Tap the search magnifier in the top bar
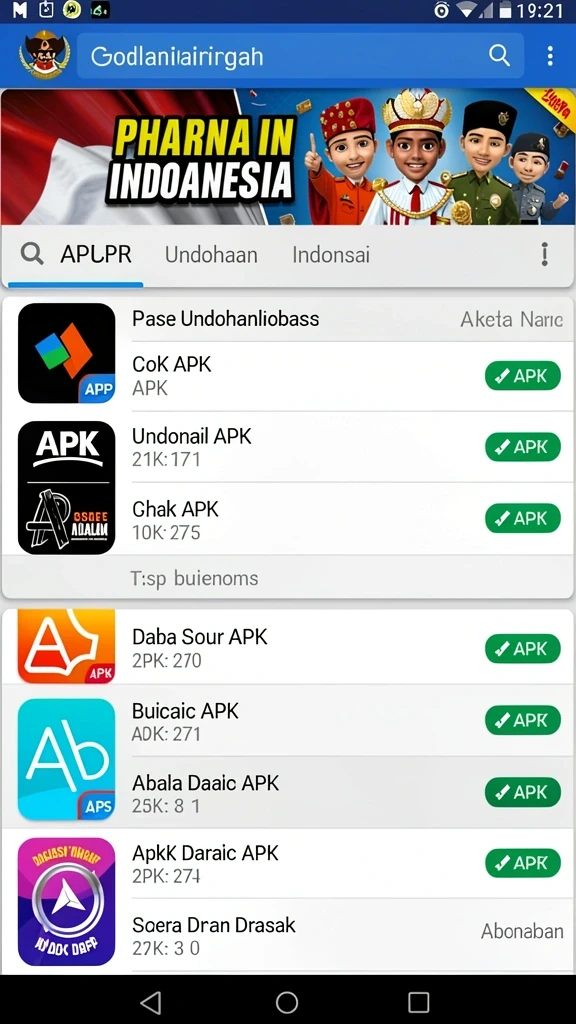This screenshot has width=576, height=1024. 499,56
